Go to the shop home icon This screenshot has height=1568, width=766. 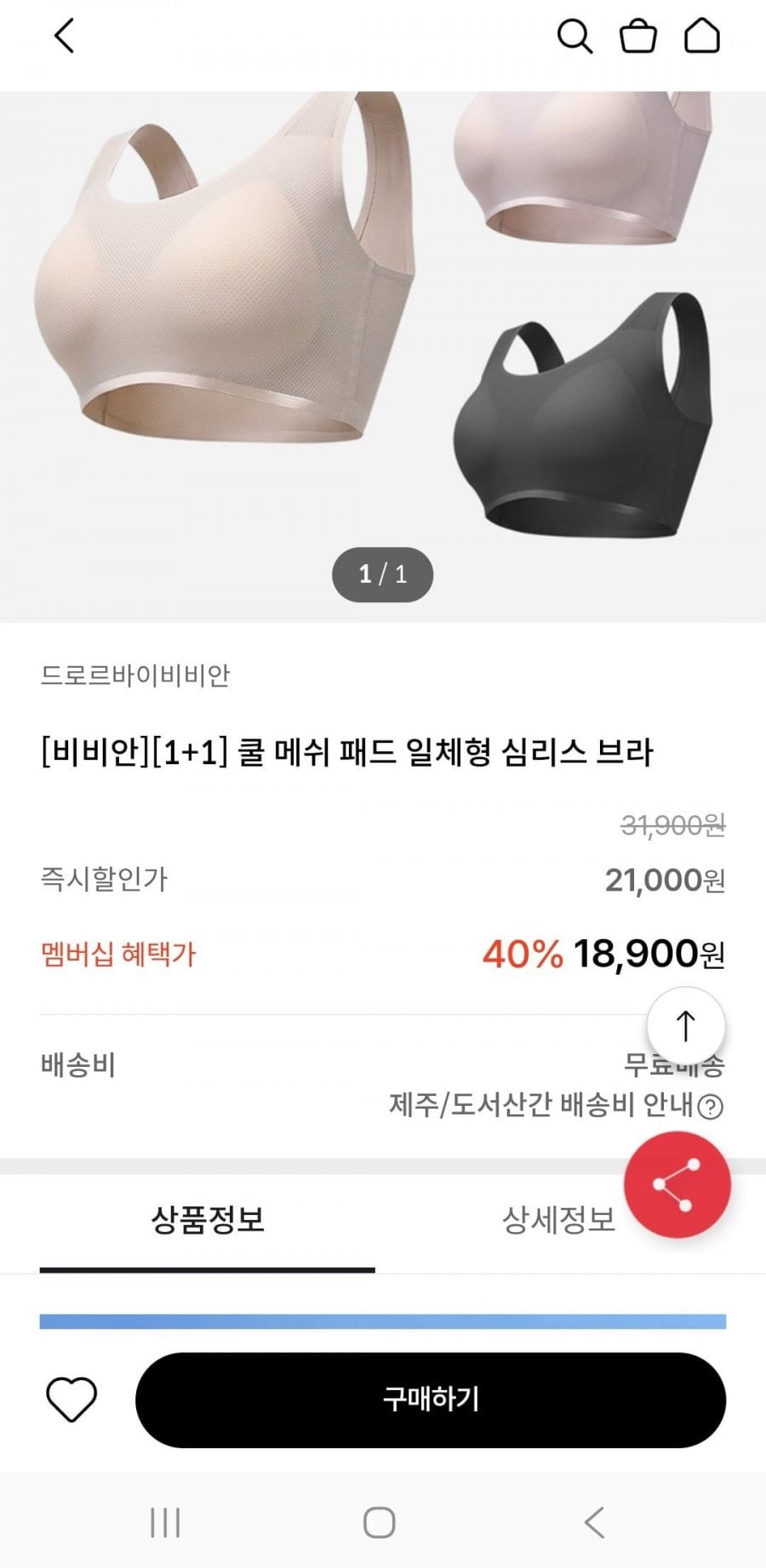coord(702,36)
